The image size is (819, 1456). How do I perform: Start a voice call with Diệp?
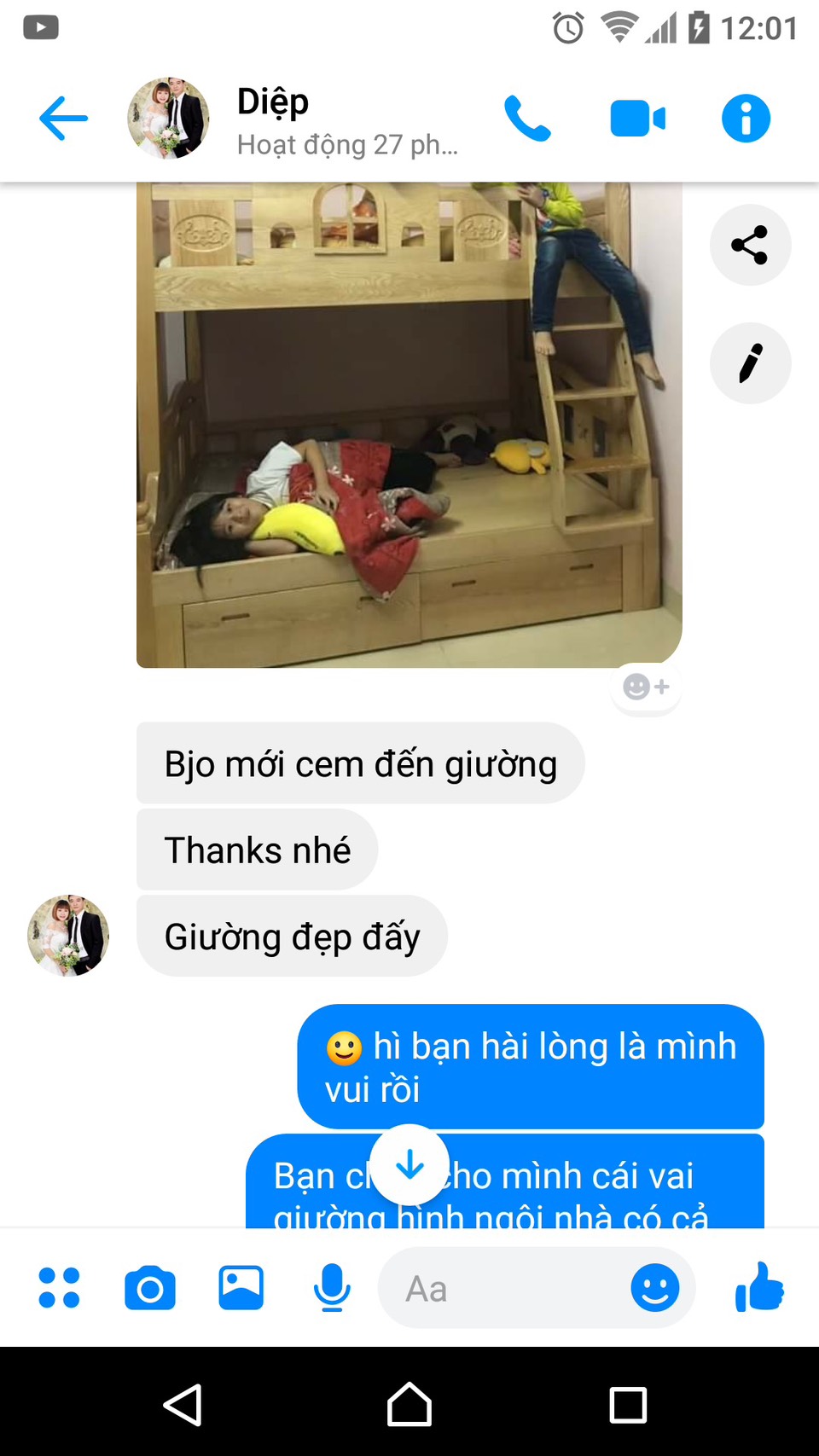pos(527,118)
